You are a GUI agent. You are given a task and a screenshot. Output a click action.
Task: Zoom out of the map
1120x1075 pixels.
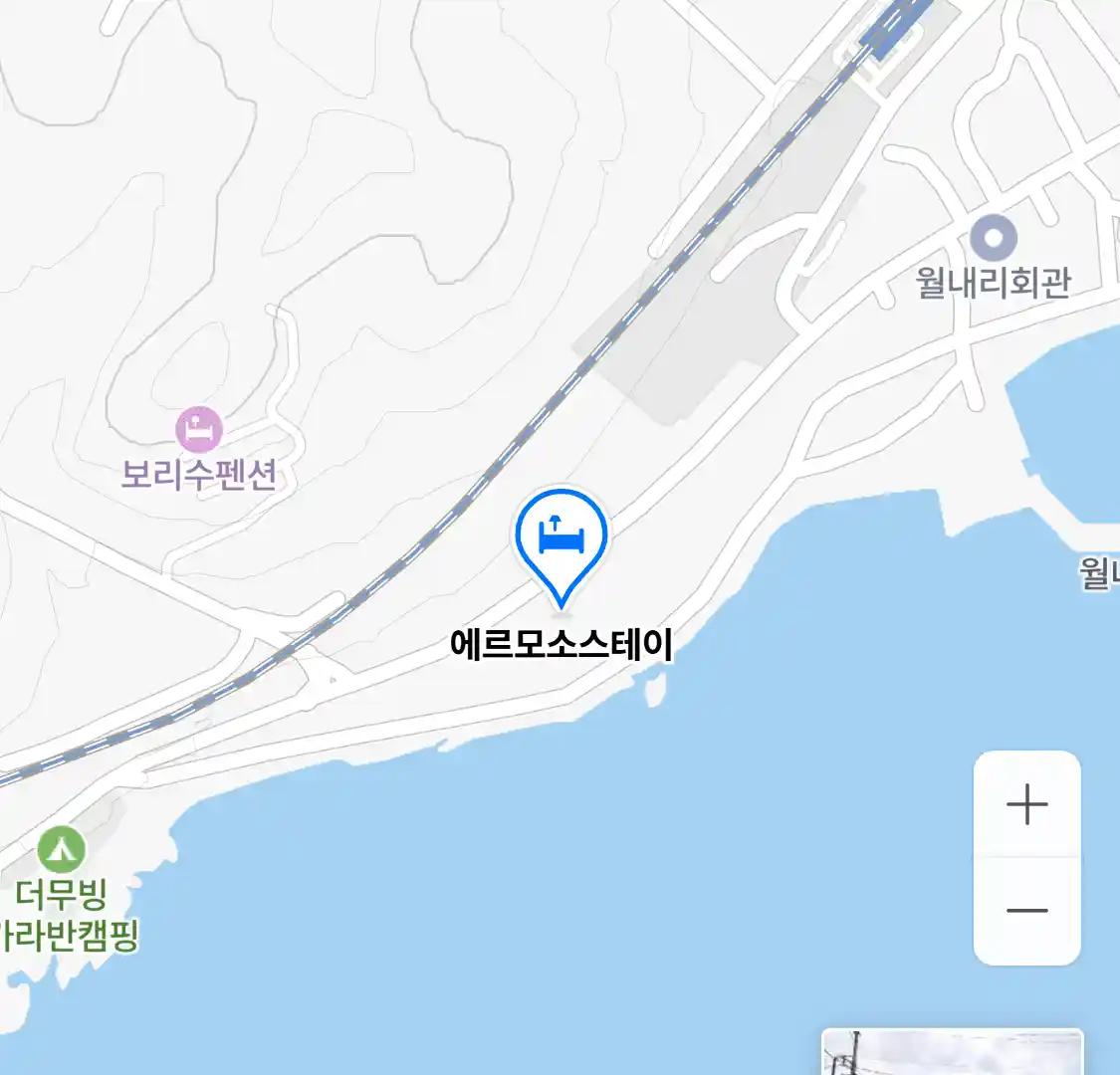coord(1026,910)
